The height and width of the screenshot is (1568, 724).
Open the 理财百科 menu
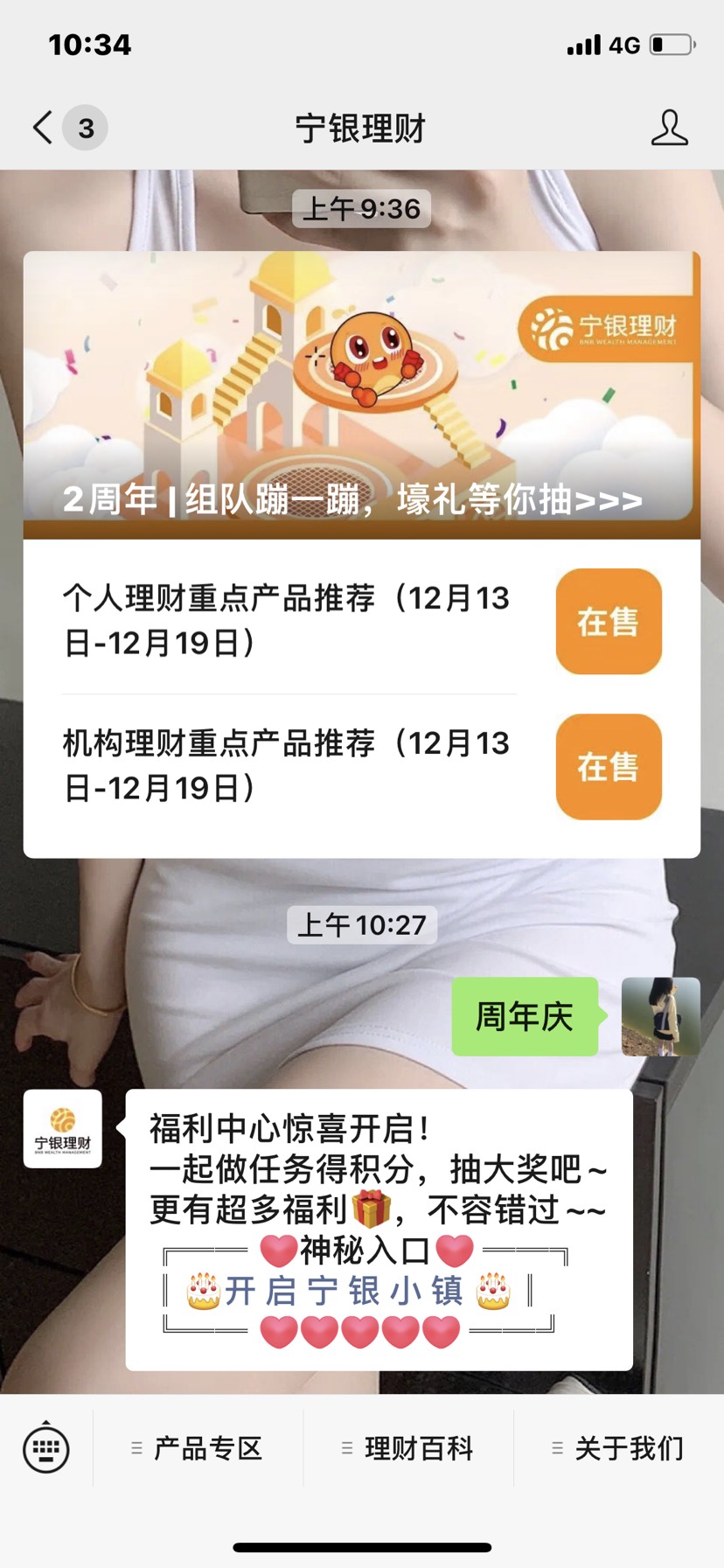coord(408,1449)
